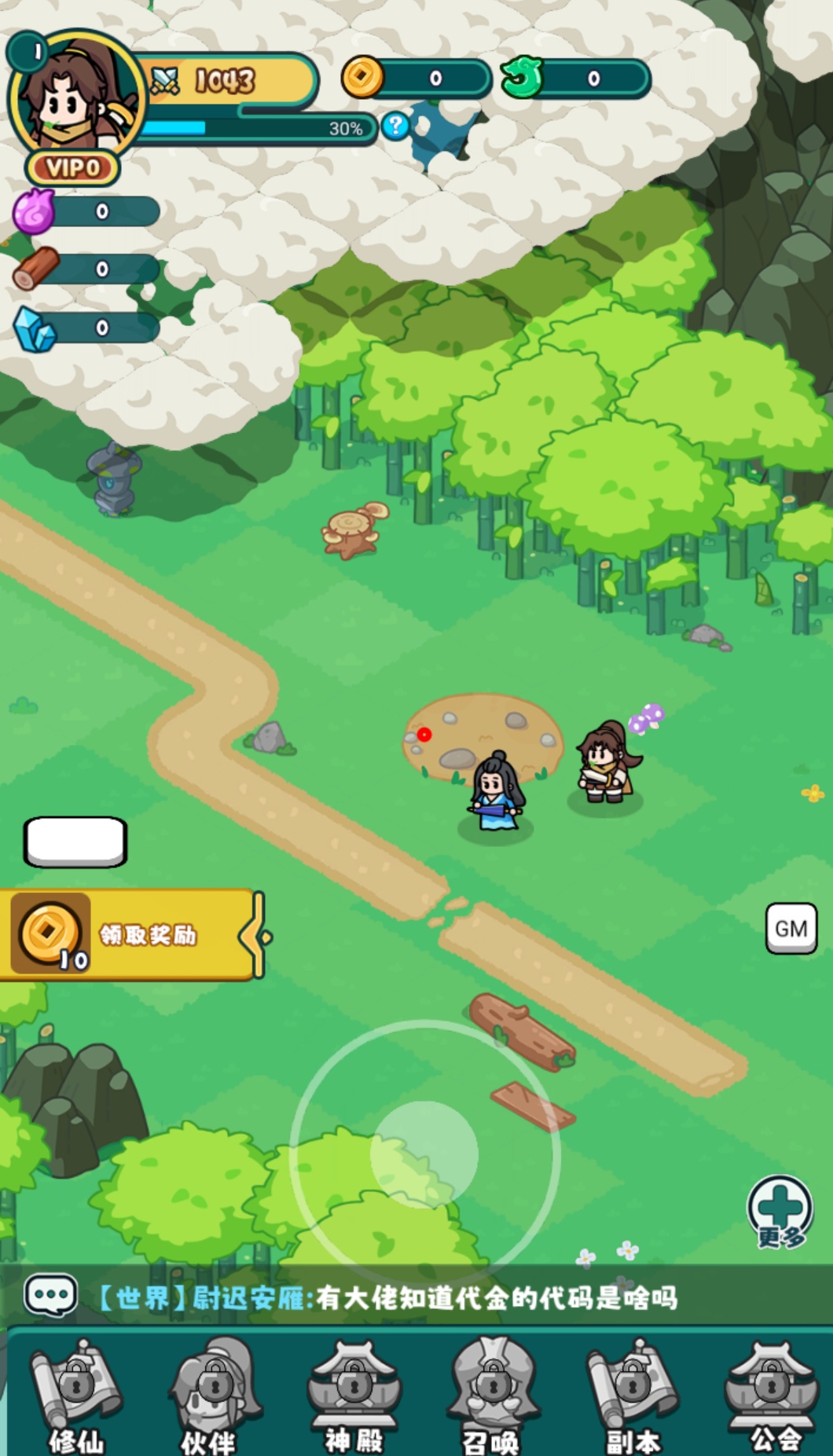Screen dimensions: 833x1456
Task: Go to the 副本 tab
Action: (633, 1396)
